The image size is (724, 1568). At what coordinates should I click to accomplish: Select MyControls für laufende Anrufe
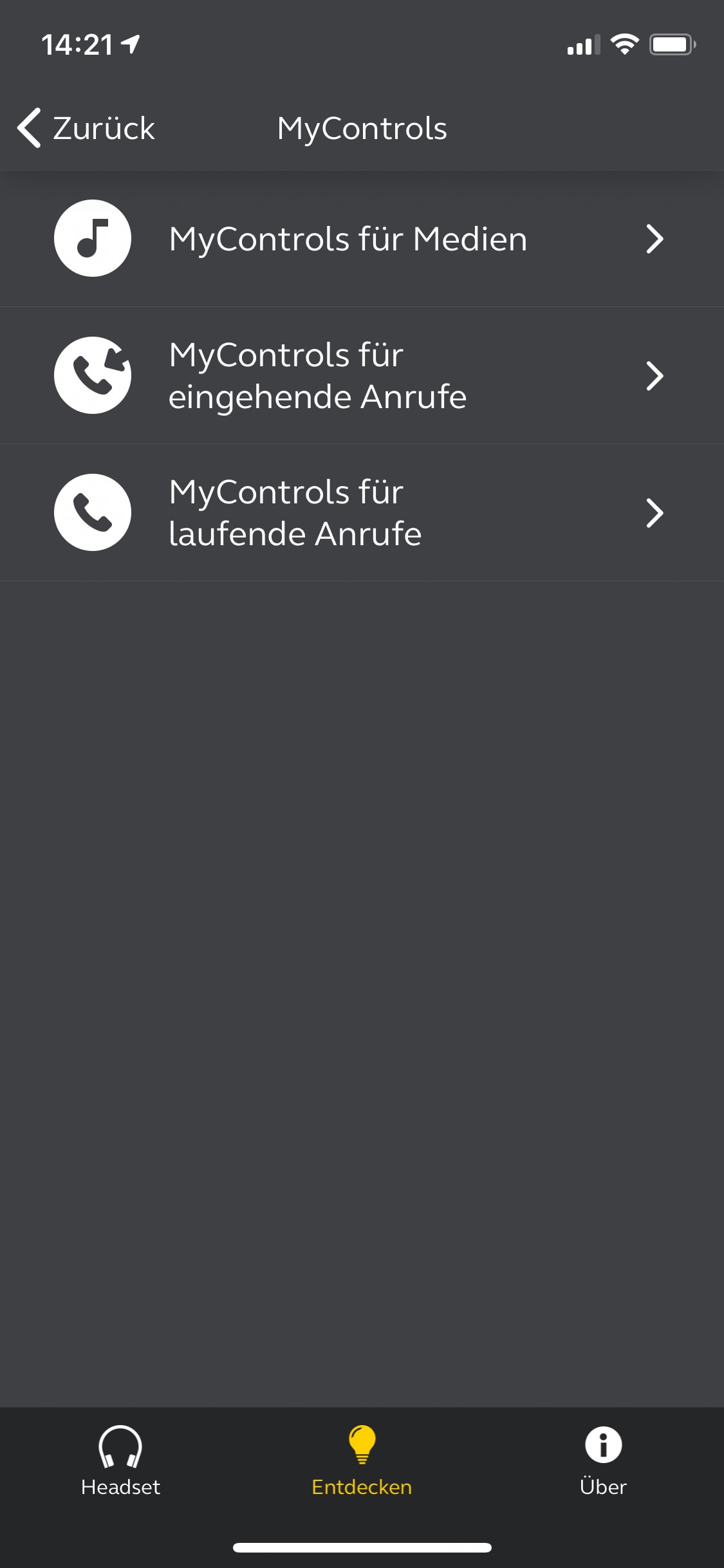[x=362, y=513]
